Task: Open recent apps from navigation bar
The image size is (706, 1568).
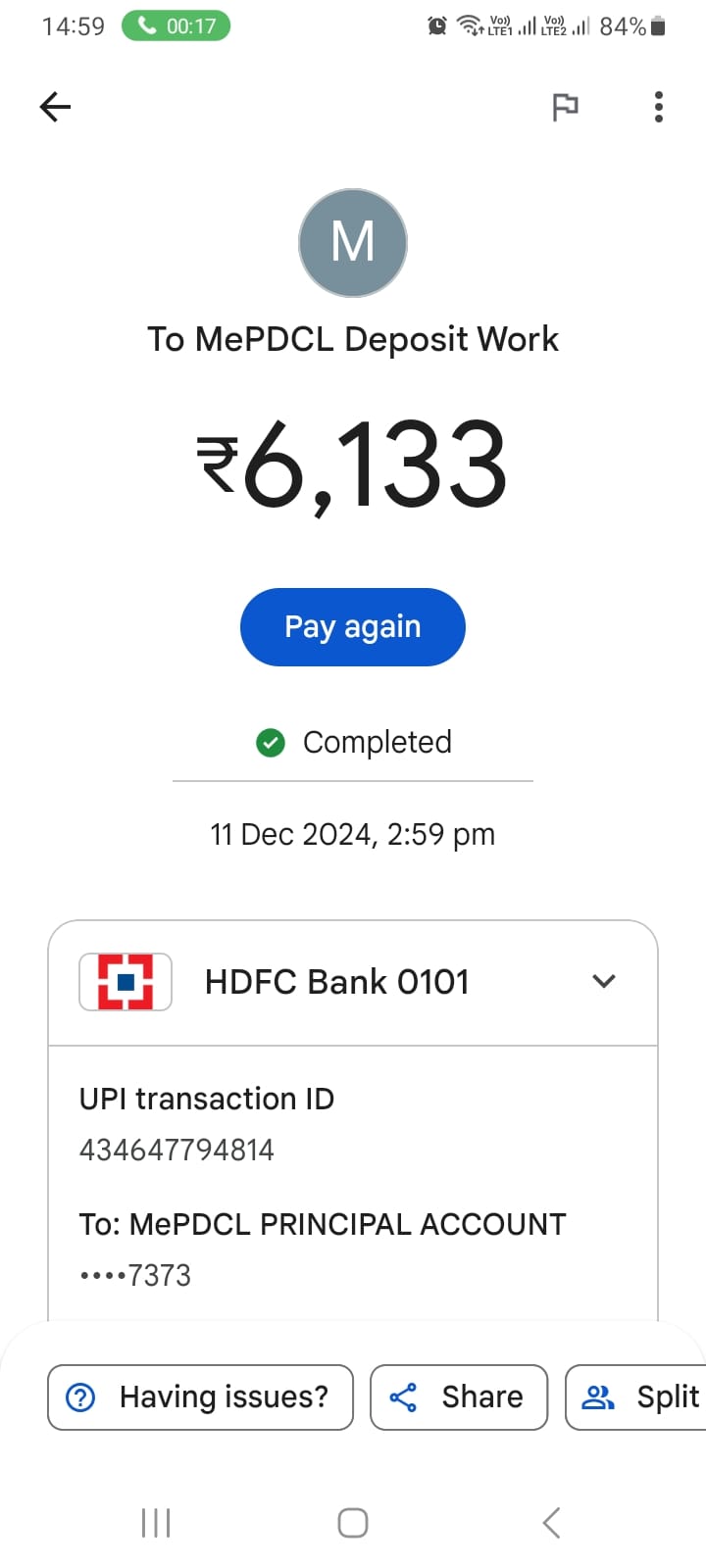Action: tap(156, 1523)
